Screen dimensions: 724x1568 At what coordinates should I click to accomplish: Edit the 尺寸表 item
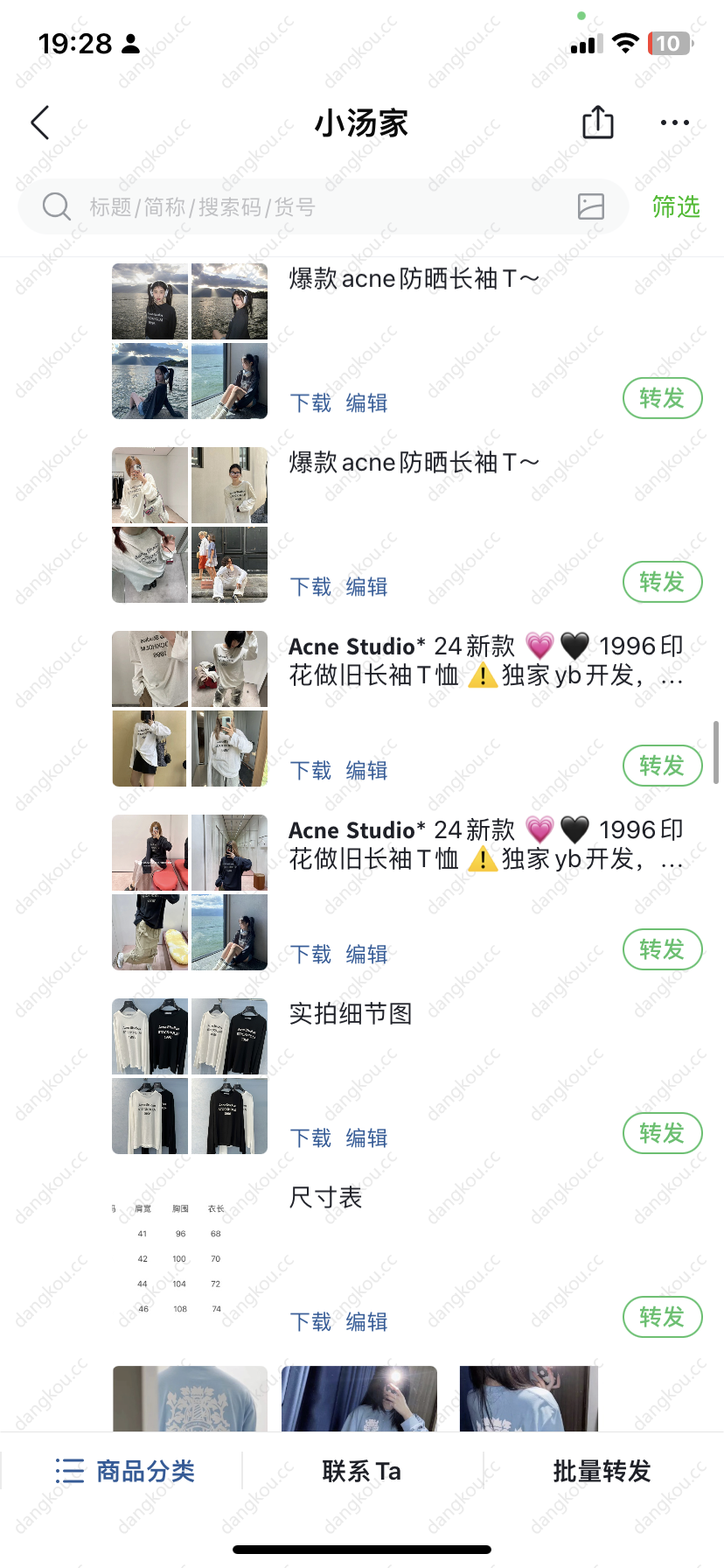(x=366, y=1321)
